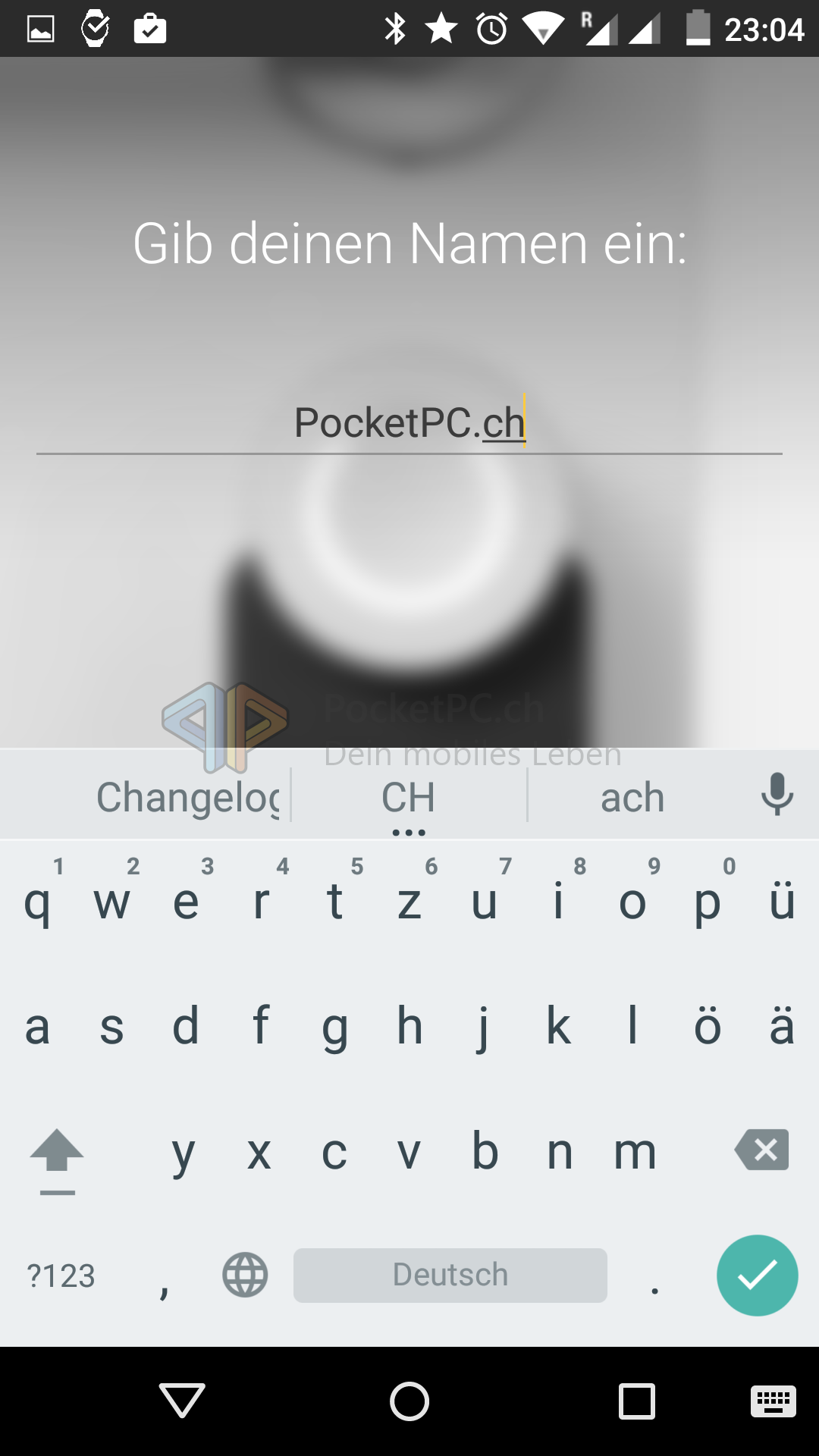Tap the name field containing PocketPC.ch
Screen dimensions: 819x1456
pyautogui.click(x=409, y=423)
